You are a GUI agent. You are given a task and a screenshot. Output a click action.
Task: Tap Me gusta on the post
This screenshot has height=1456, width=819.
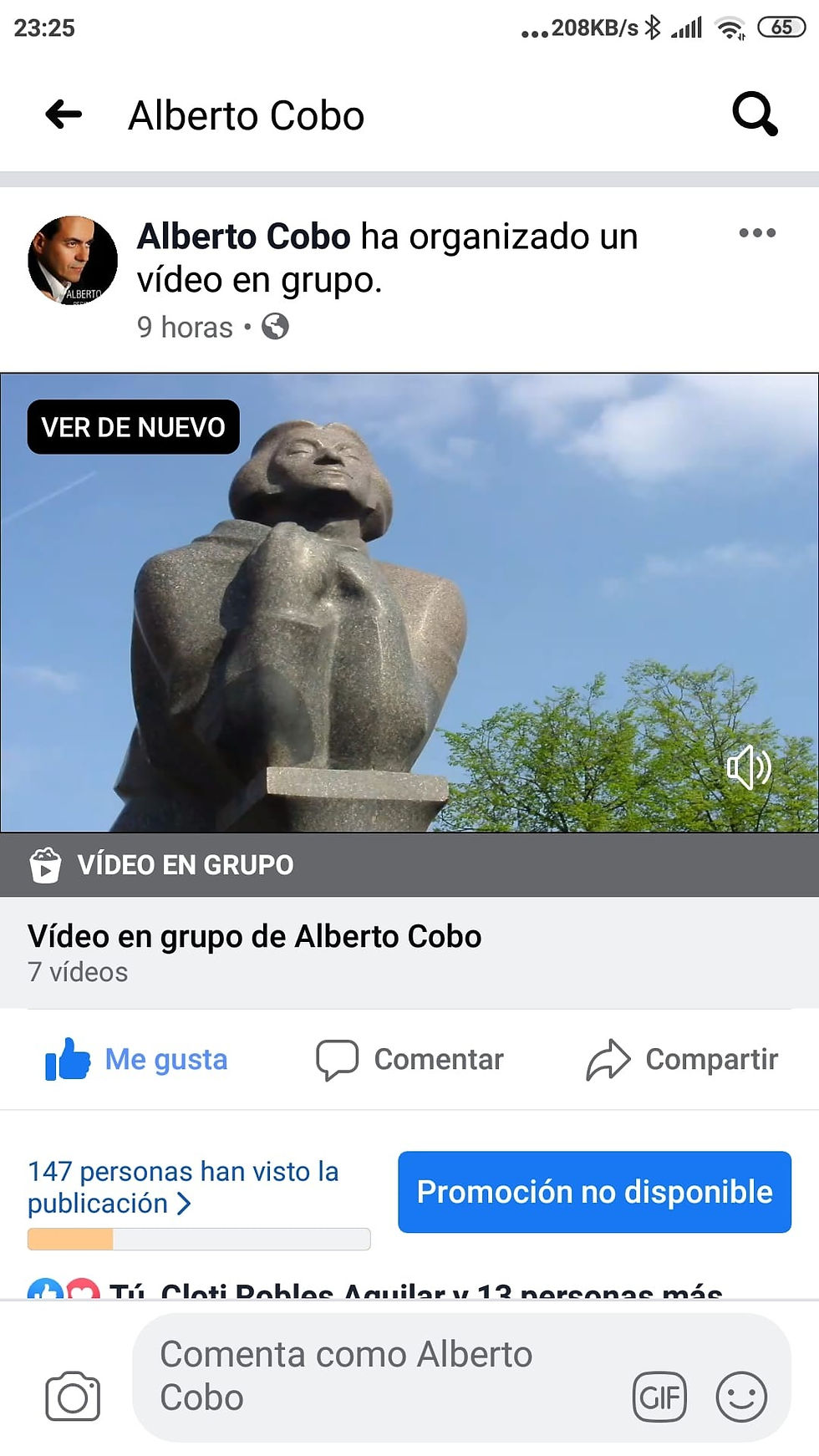137,1059
